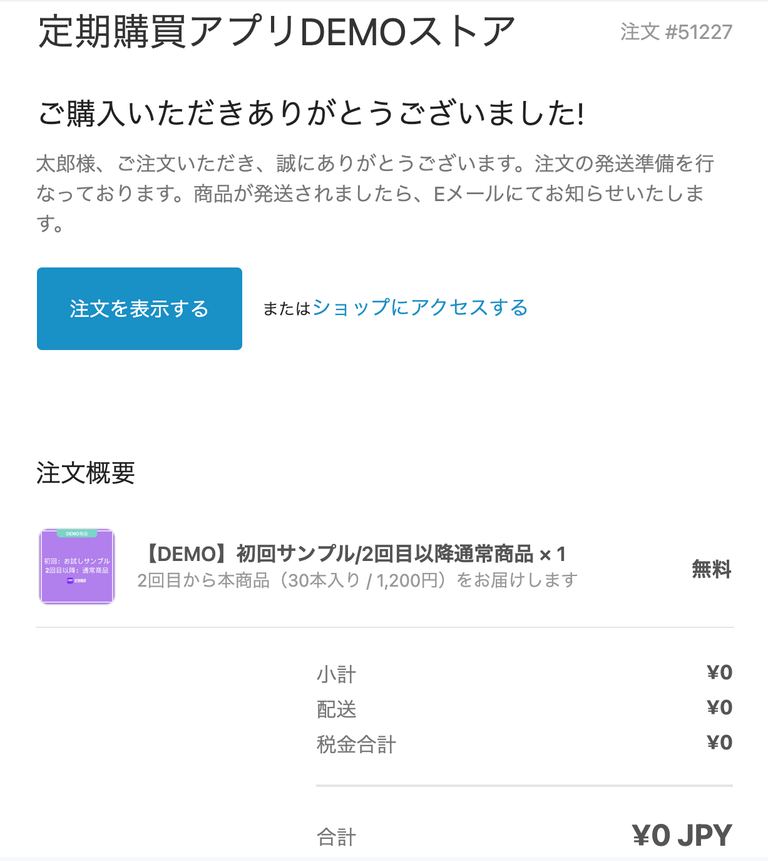The image size is (768, 861).
Task: Open the ショップにアクセスする link
Action: click(x=420, y=308)
